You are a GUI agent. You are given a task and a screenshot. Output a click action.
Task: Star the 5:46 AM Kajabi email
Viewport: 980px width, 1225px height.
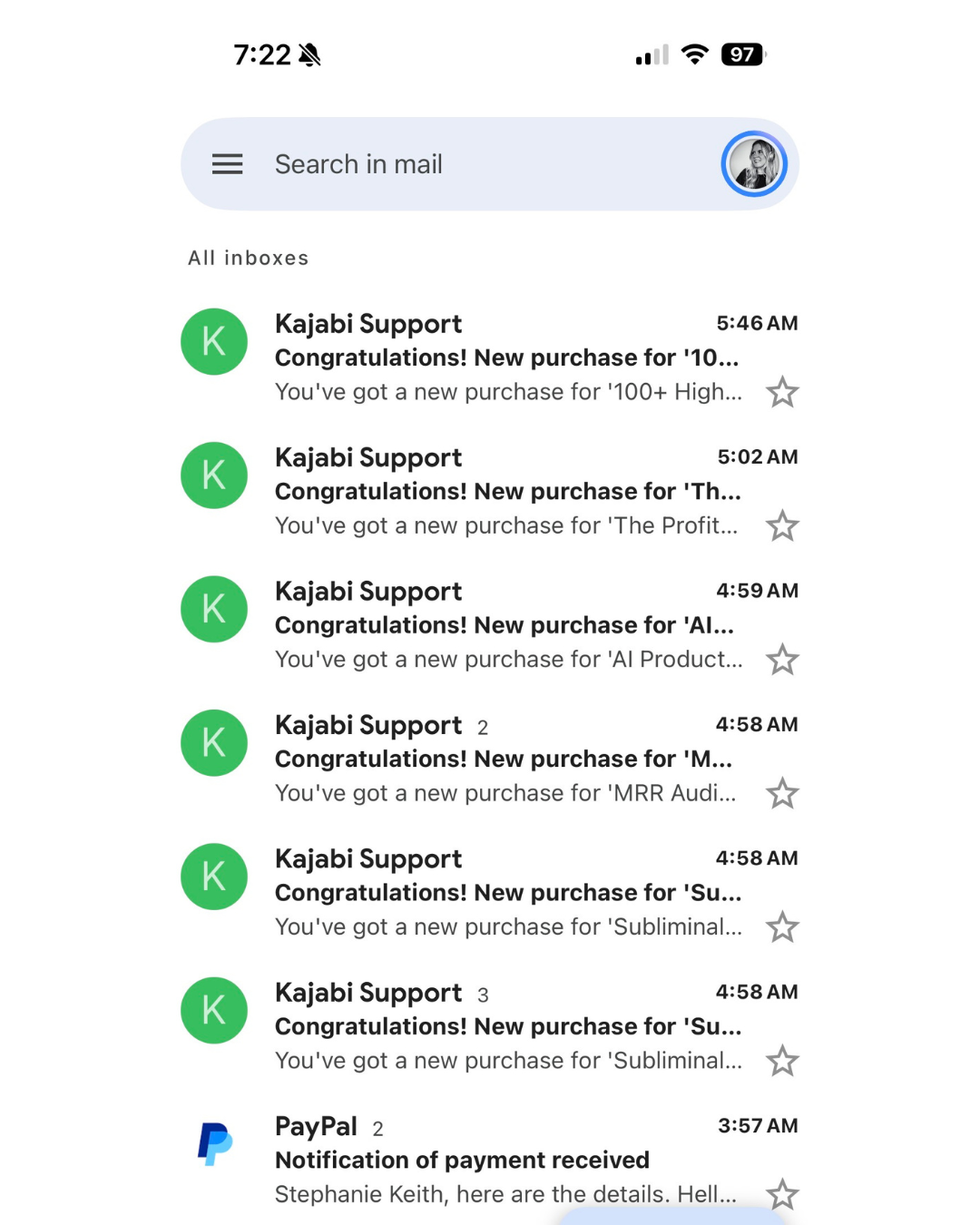click(782, 393)
